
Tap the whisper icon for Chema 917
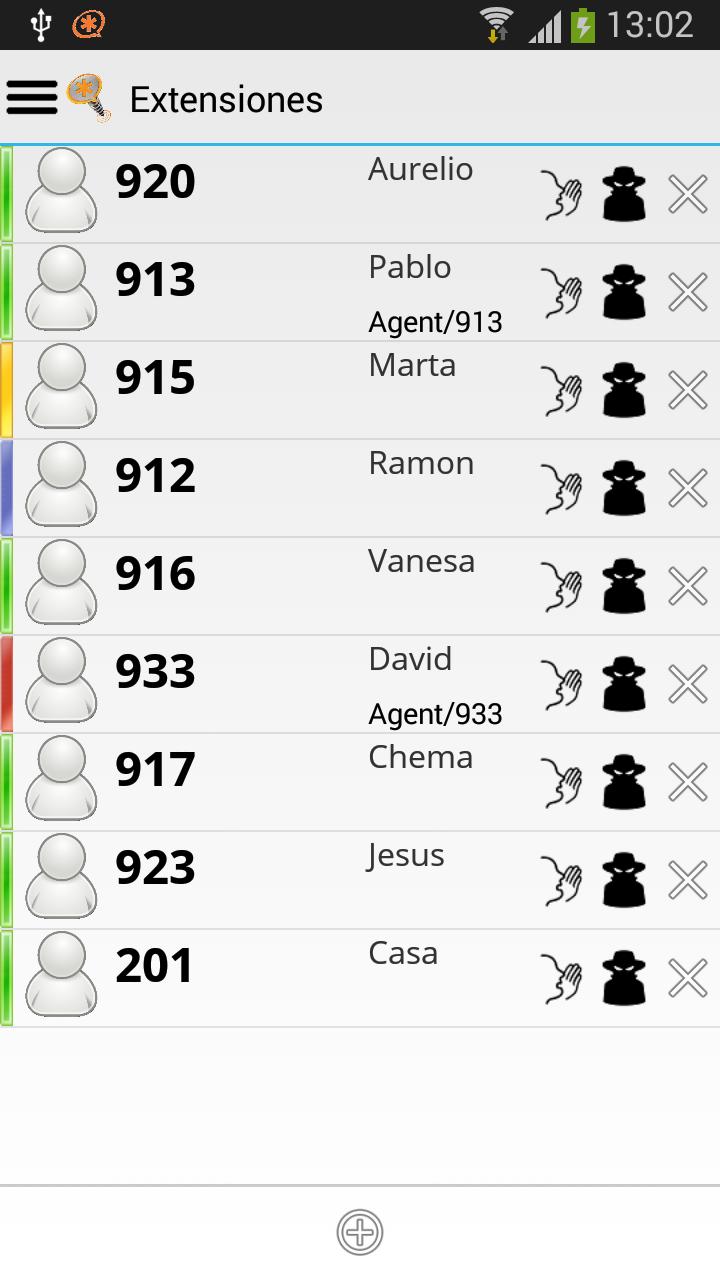(x=561, y=782)
